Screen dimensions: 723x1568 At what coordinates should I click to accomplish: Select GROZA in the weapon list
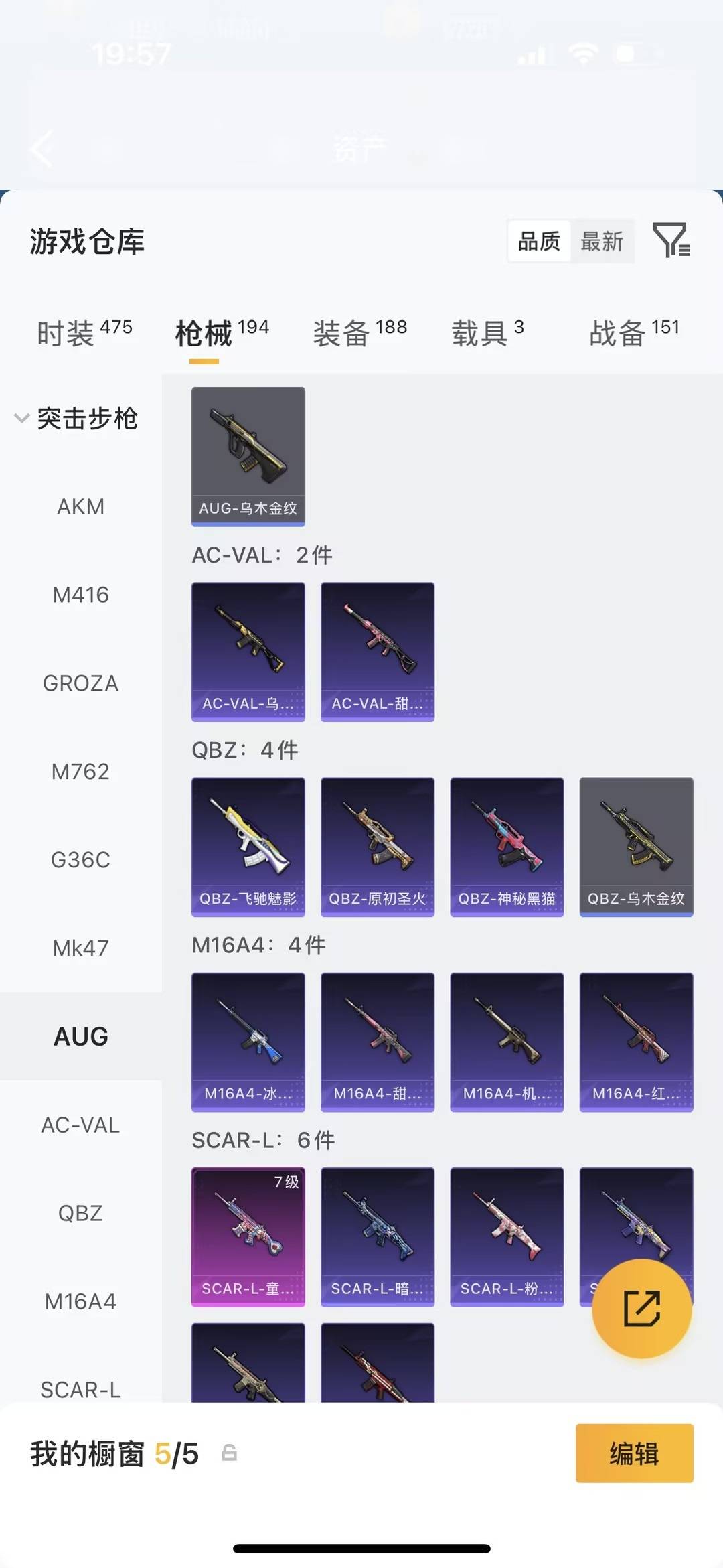[x=80, y=684]
